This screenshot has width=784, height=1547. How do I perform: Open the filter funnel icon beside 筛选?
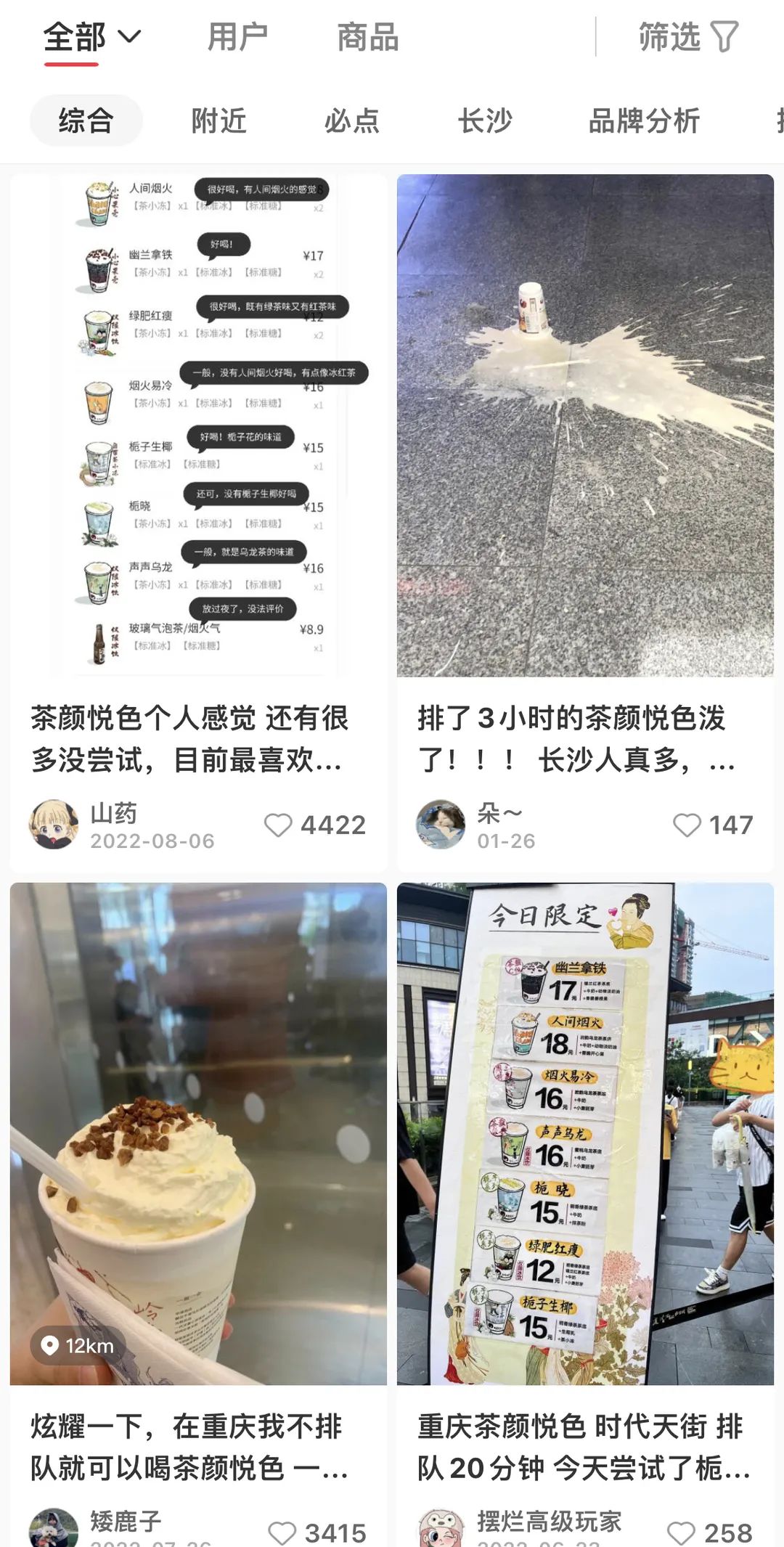tap(724, 38)
